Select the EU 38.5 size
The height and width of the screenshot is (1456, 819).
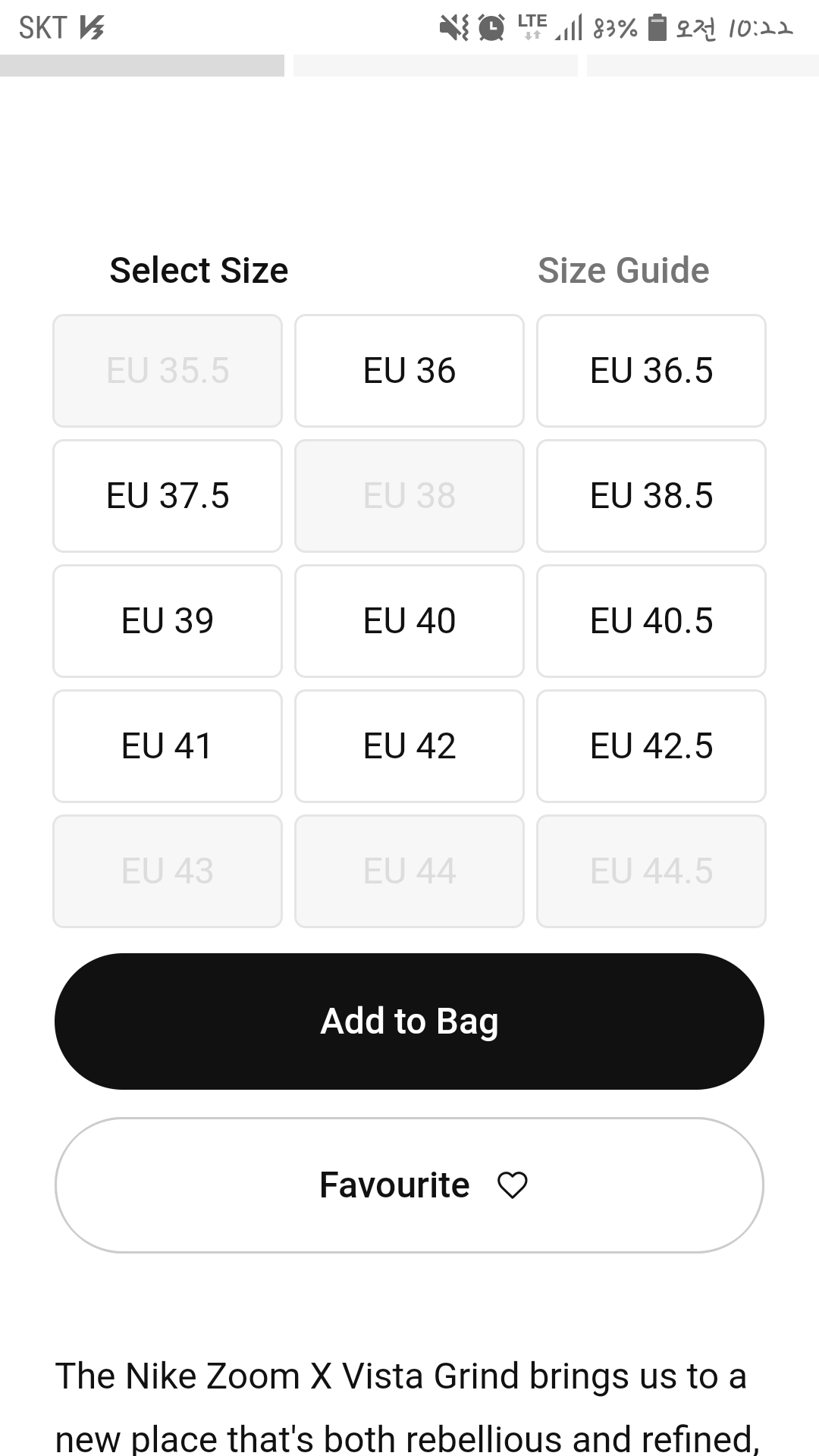click(x=651, y=496)
